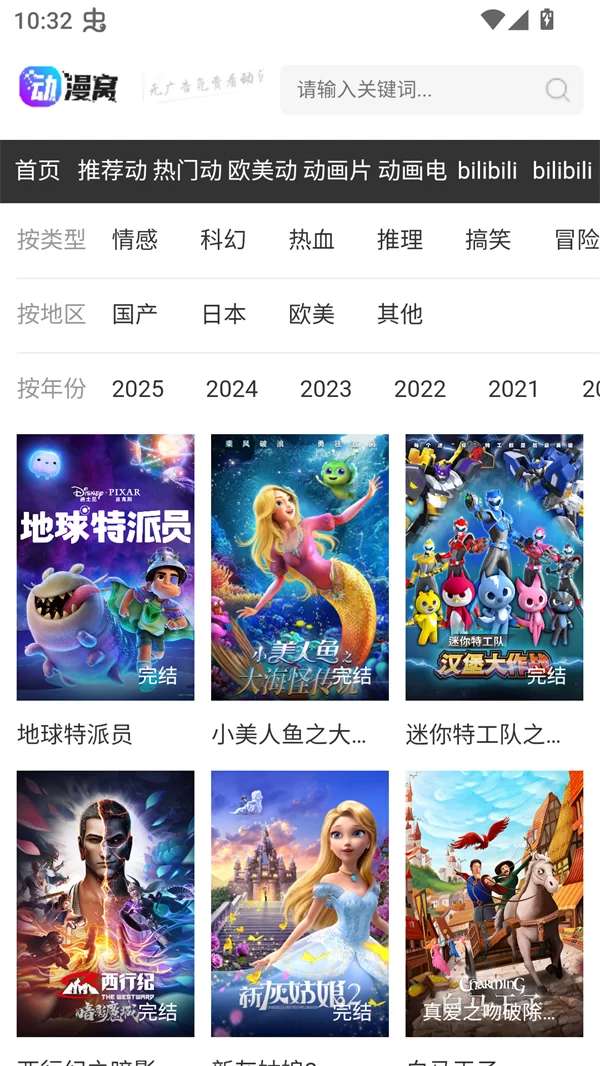Select the 日本 region filter
600x1066 pixels.
tap(223, 314)
